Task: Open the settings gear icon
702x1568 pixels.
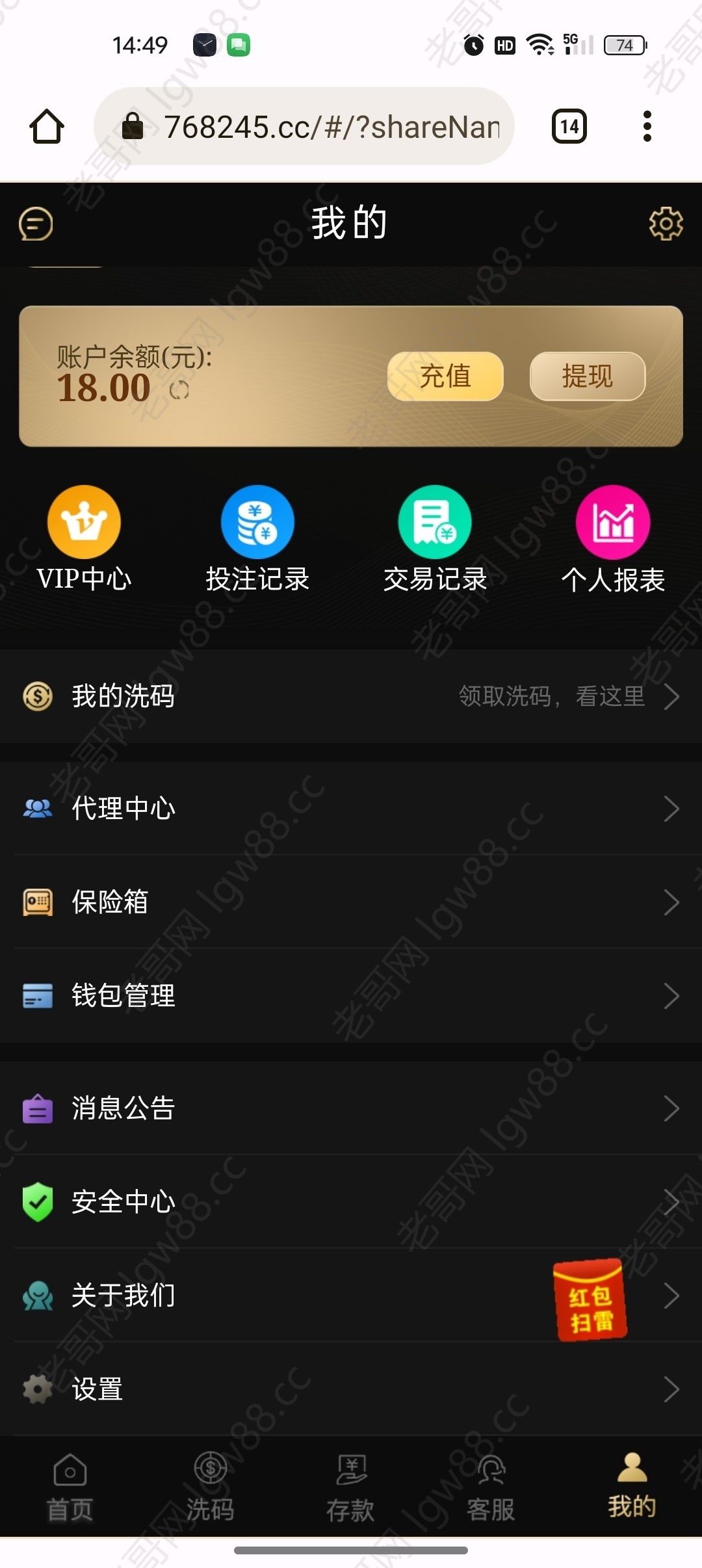Action: click(x=666, y=224)
